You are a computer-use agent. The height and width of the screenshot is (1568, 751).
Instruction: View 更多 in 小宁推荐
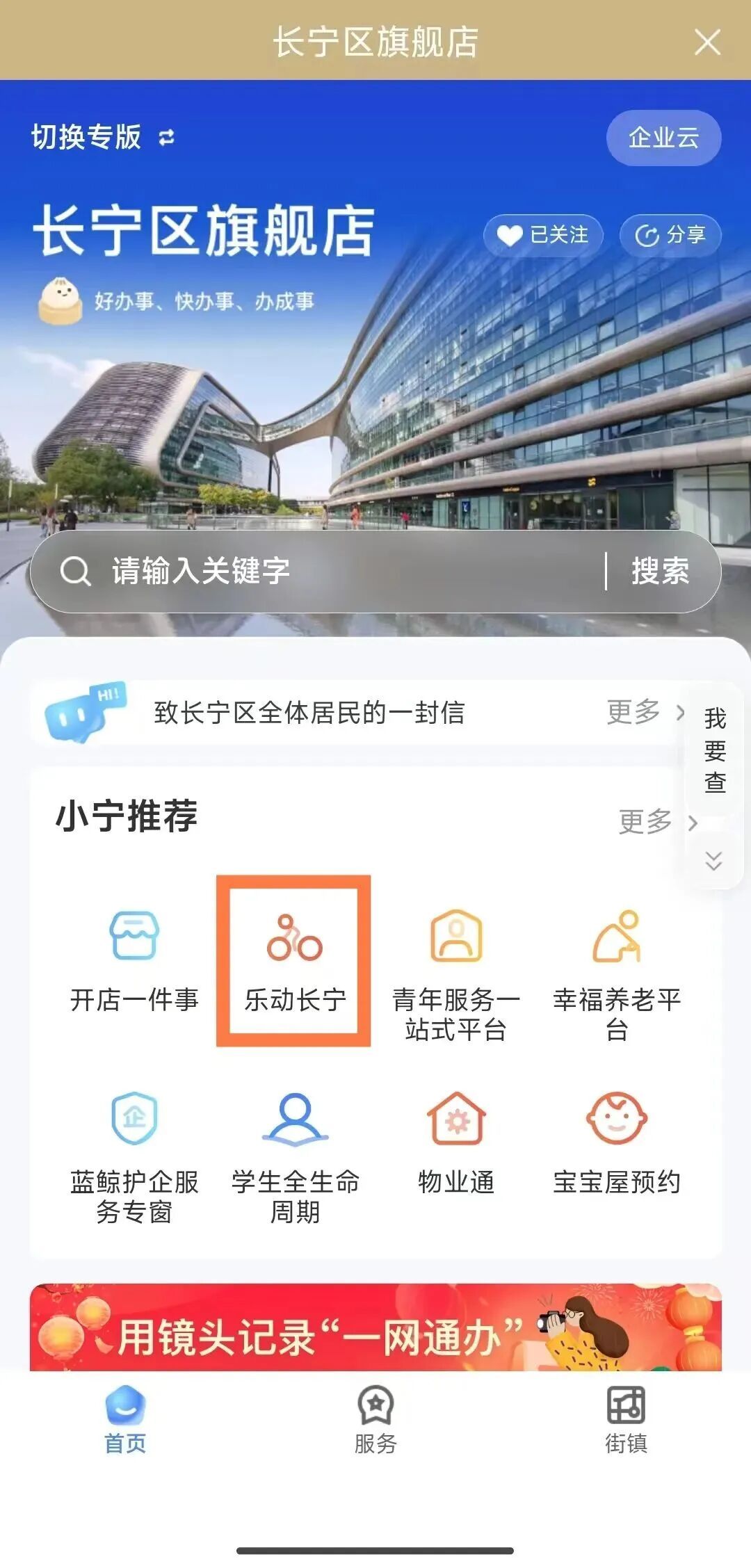click(656, 822)
